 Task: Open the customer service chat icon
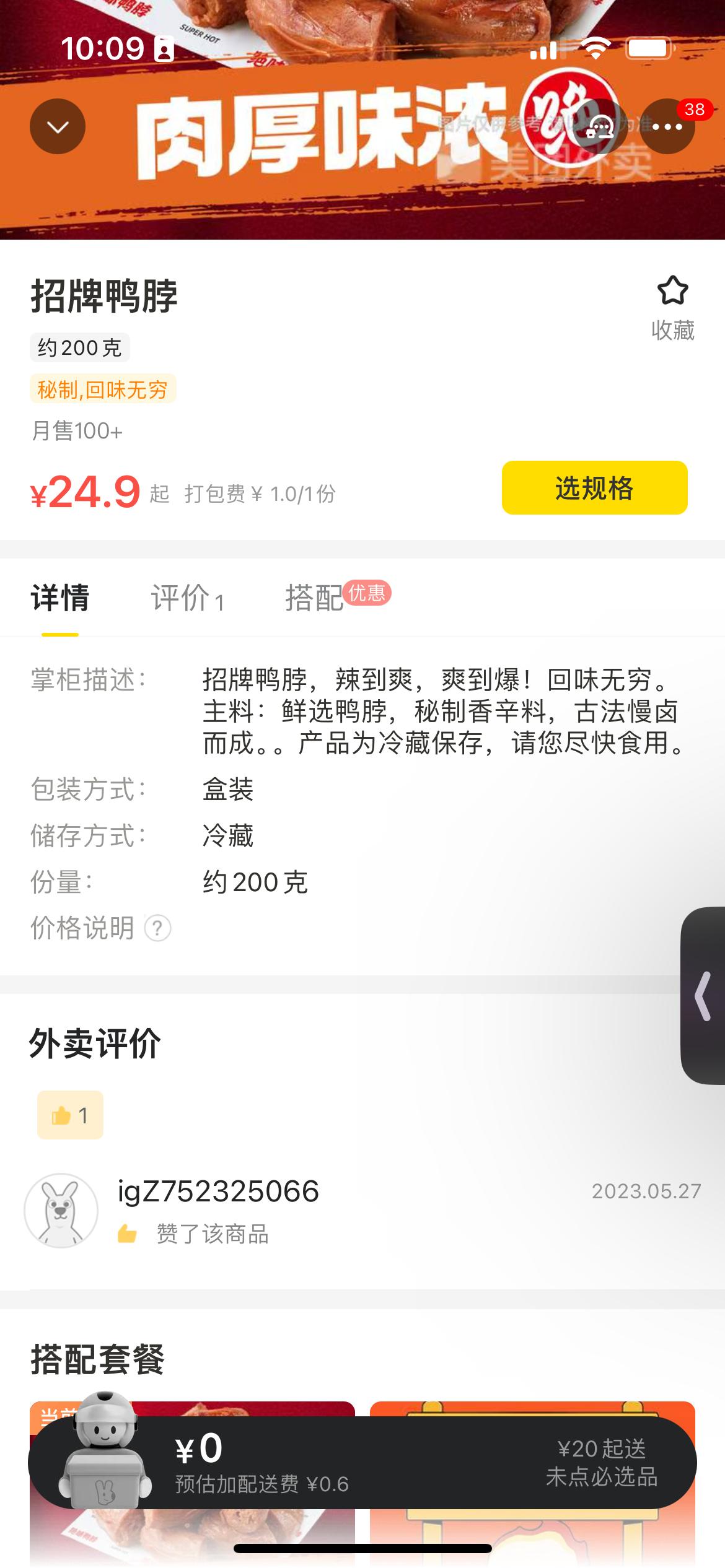tap(599, 127)
